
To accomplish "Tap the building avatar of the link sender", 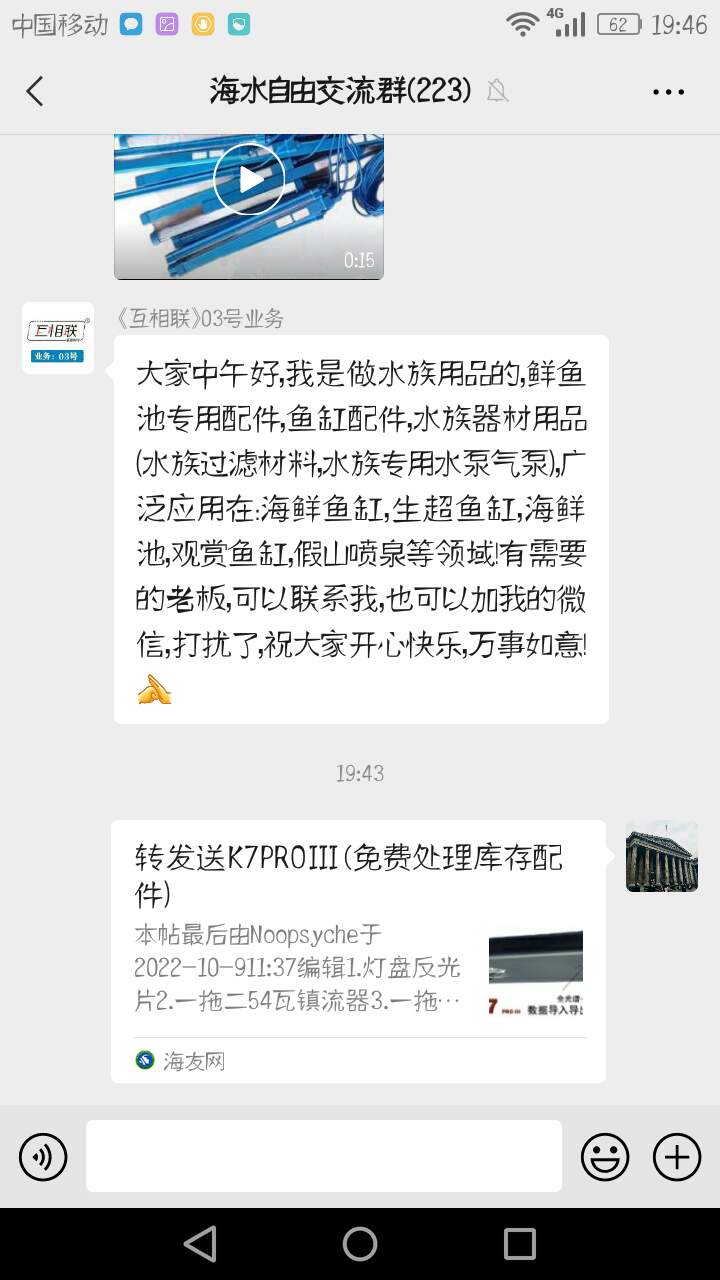I will (661, 856).
